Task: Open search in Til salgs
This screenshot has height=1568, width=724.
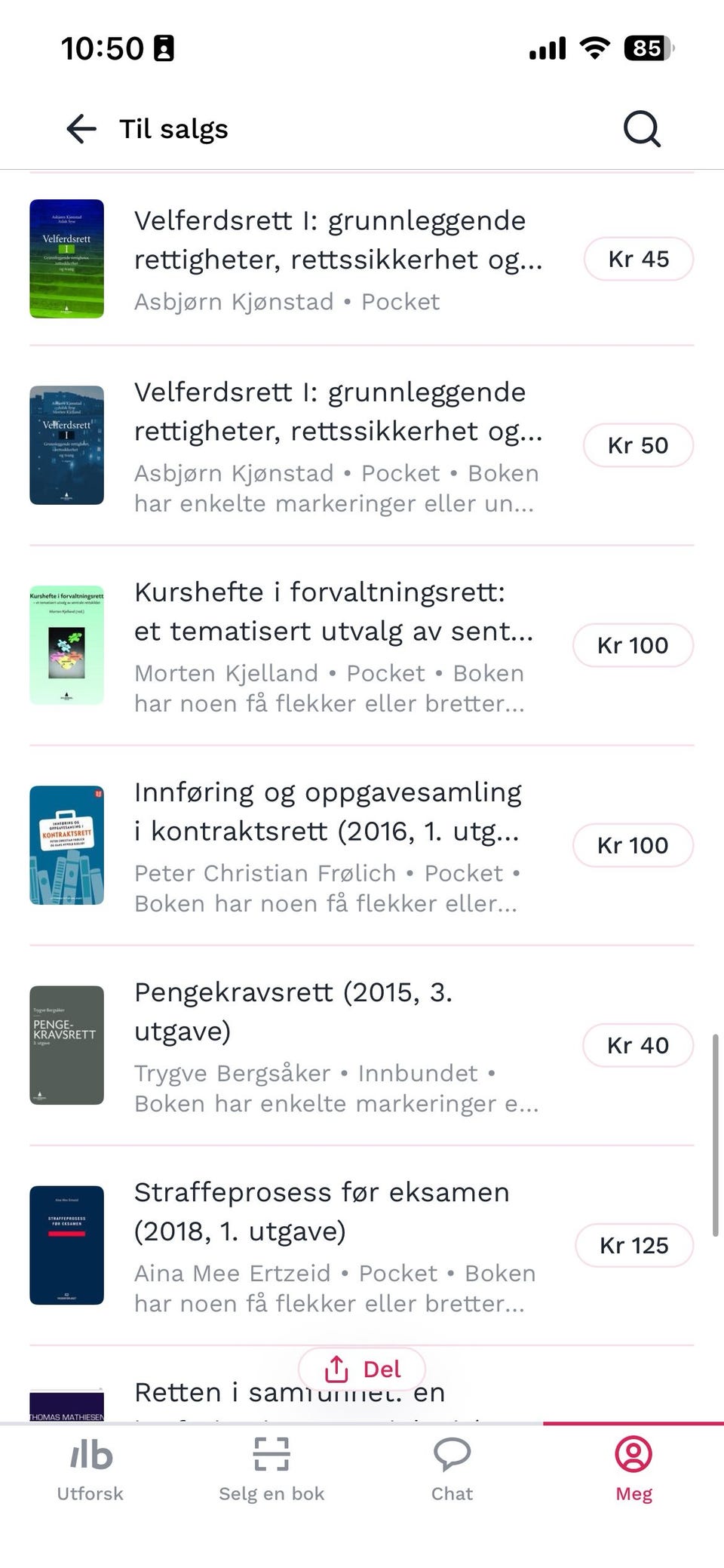Action: pyautogui.click(x=642, y=129)
